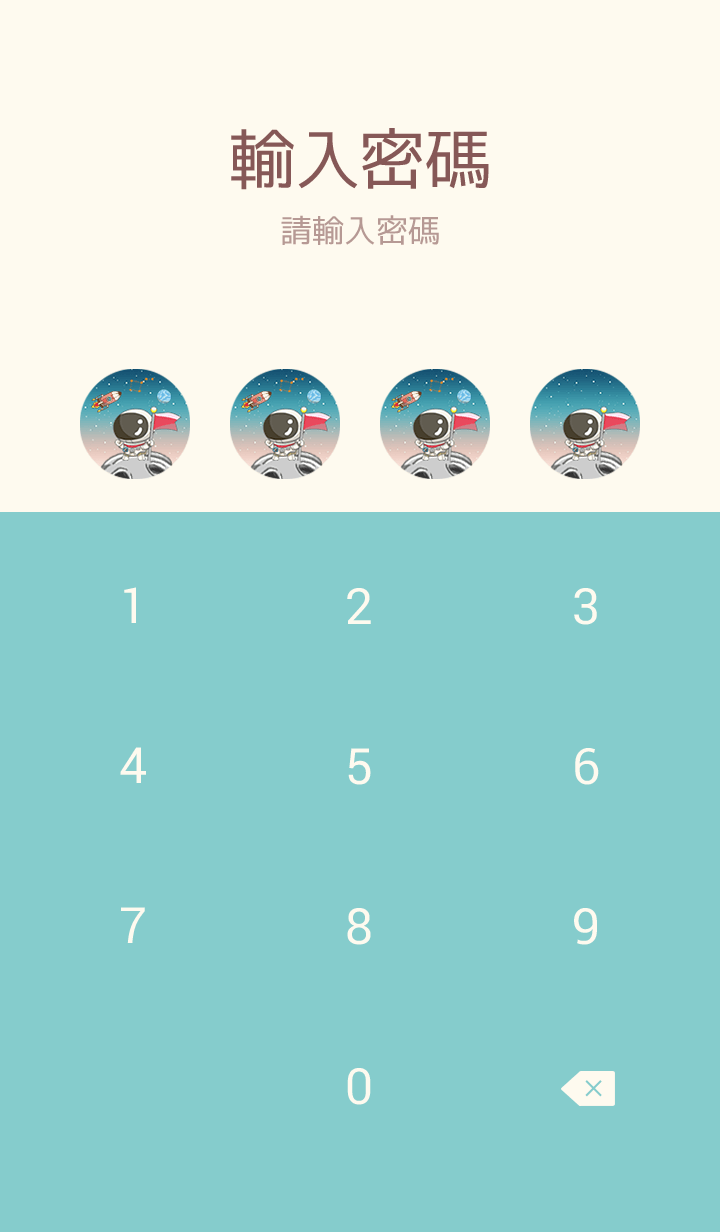Tap the number 6 key
Viewport: 720px width, 1232px height.
click(586, 767)
